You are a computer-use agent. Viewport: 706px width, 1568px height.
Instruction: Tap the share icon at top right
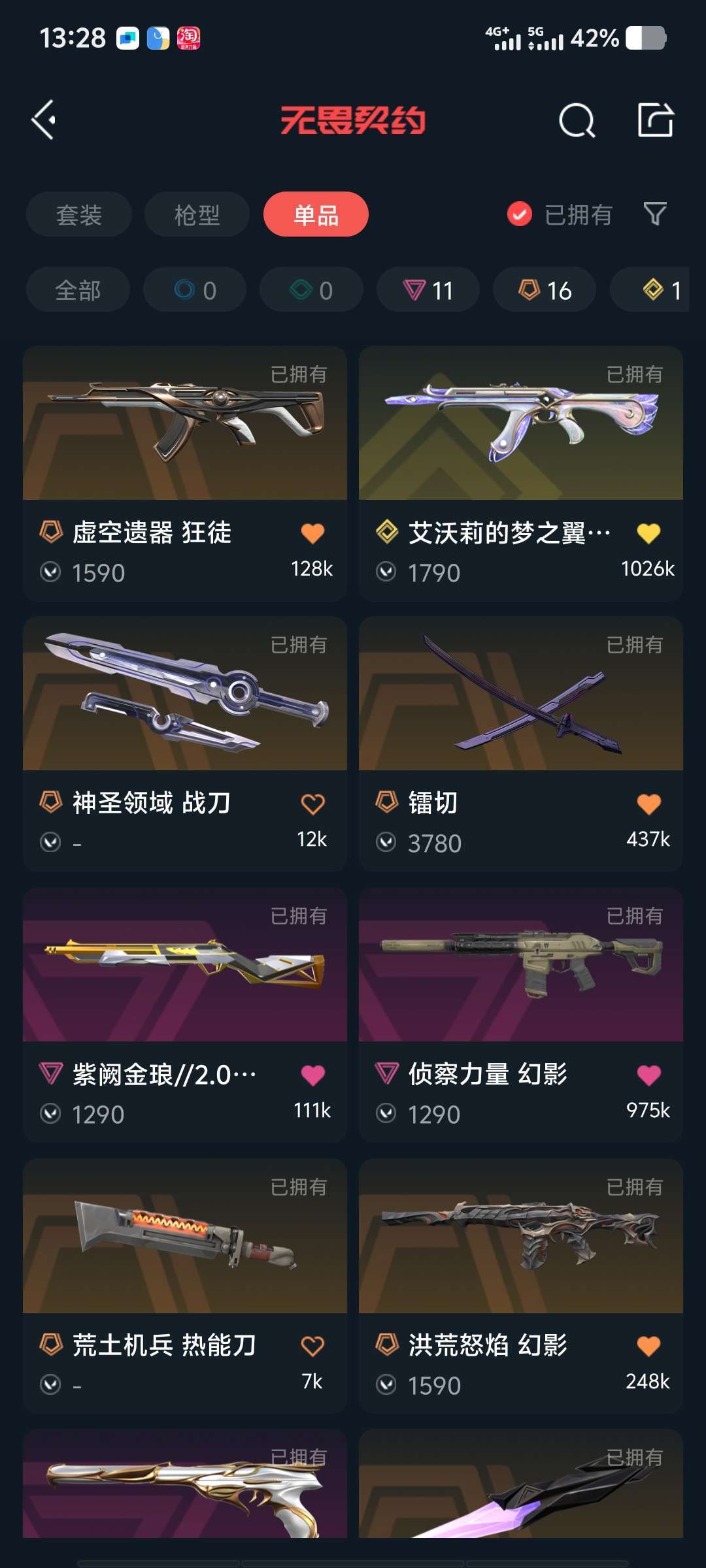coord(655,120)
